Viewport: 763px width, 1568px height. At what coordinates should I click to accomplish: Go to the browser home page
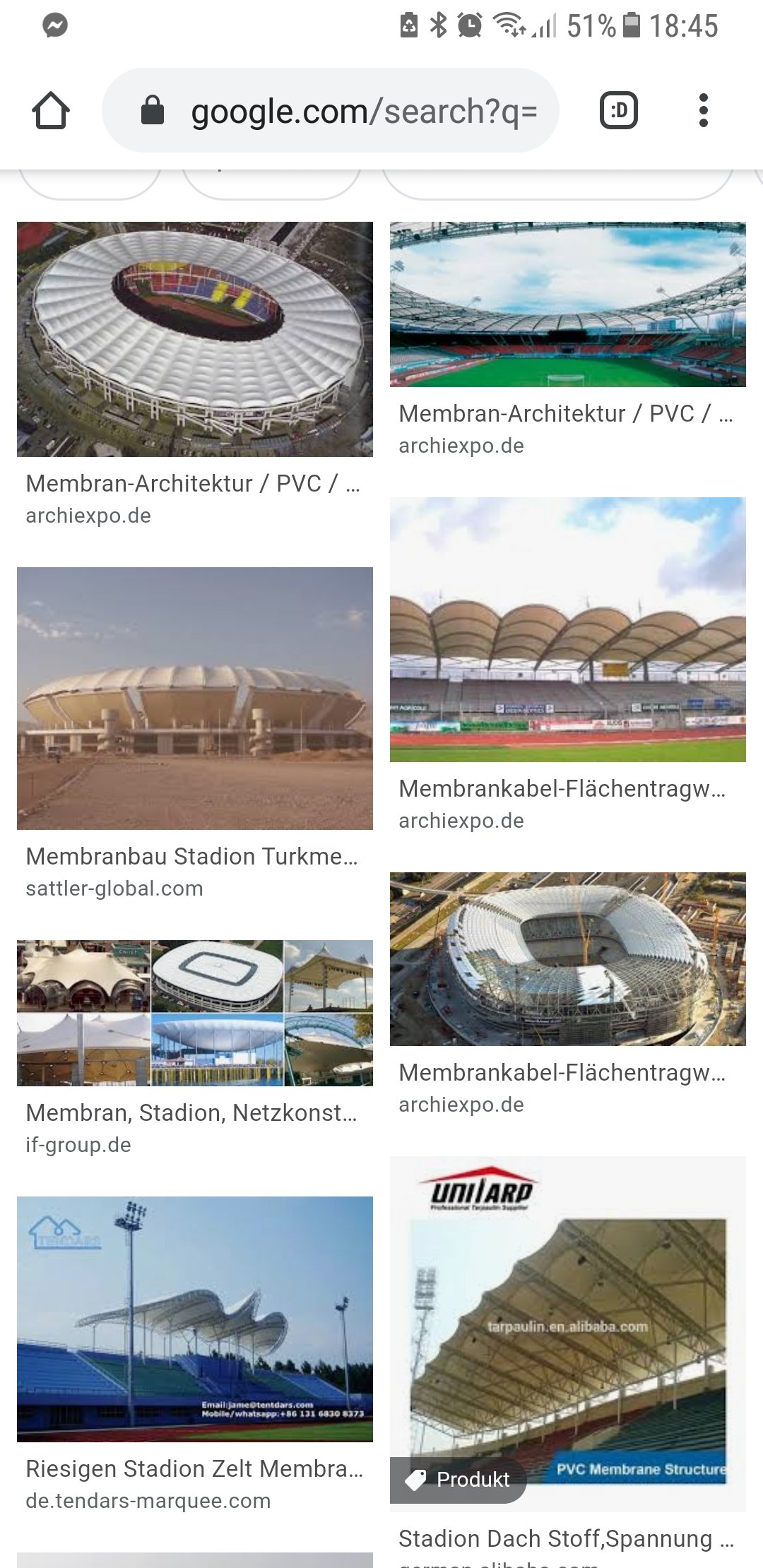click(x=51, y=111)
